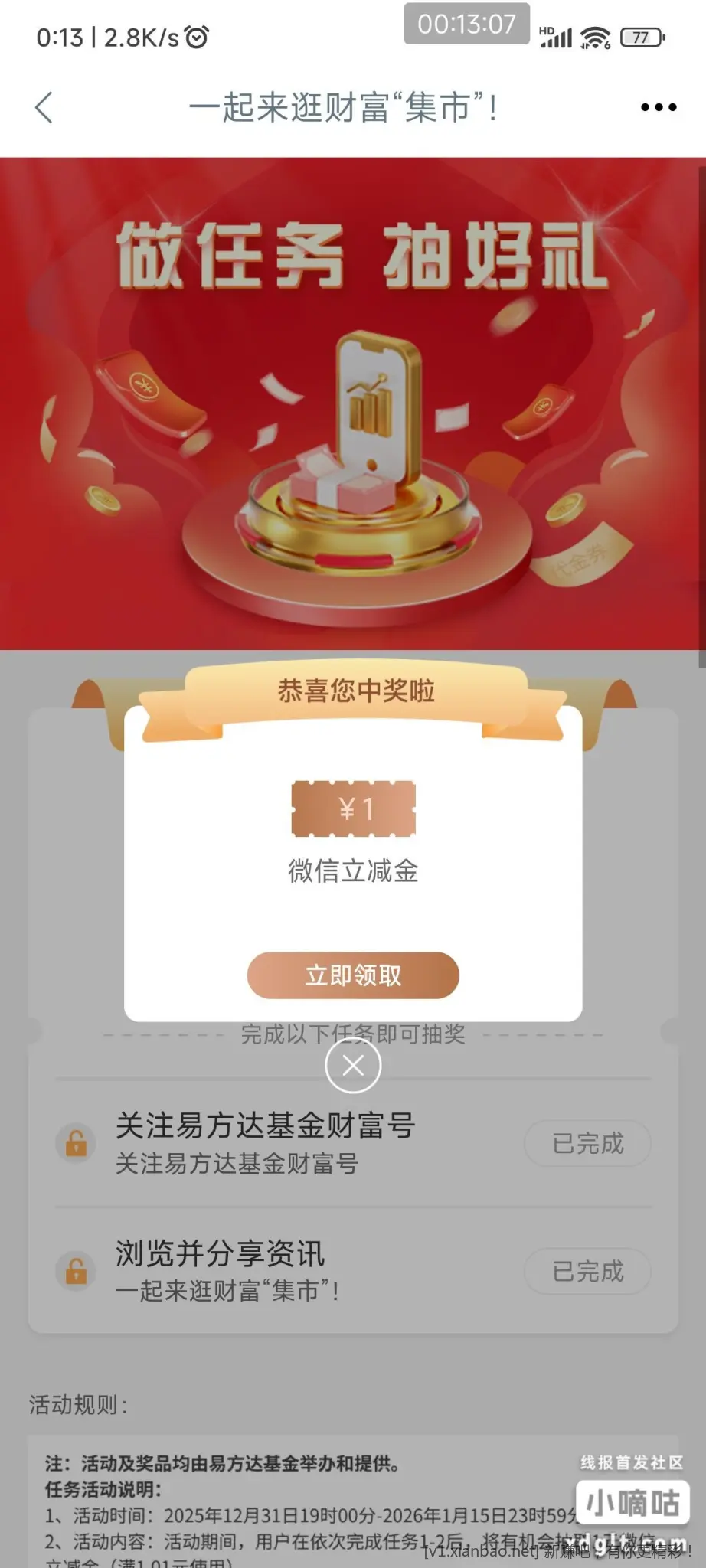Open the three-dot overflow menu
Image resolution: width=706 pixels, height=1568 pixels.
tap(658, 107)
